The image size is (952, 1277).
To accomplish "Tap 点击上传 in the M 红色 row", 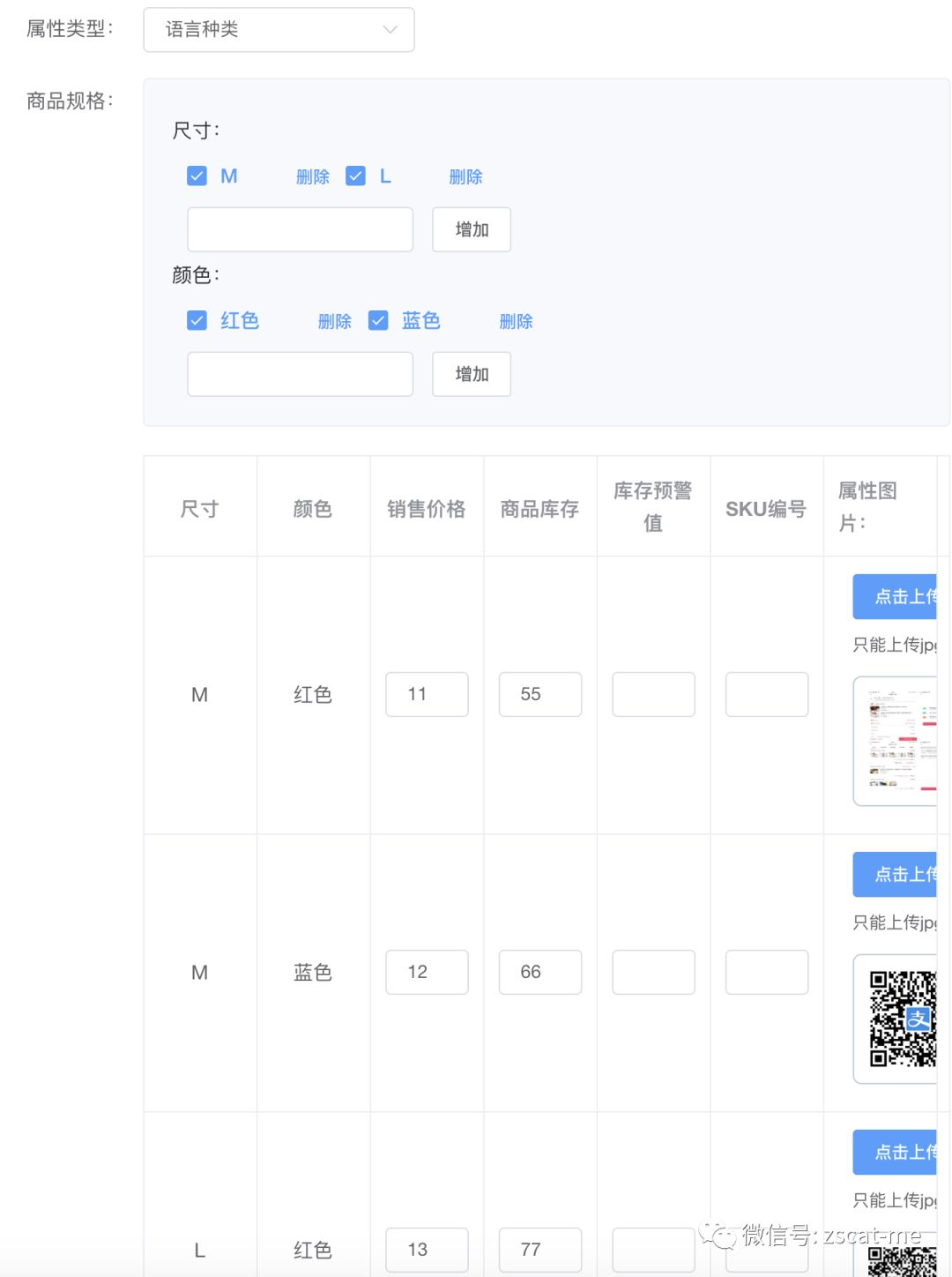I will pos(895,597).
